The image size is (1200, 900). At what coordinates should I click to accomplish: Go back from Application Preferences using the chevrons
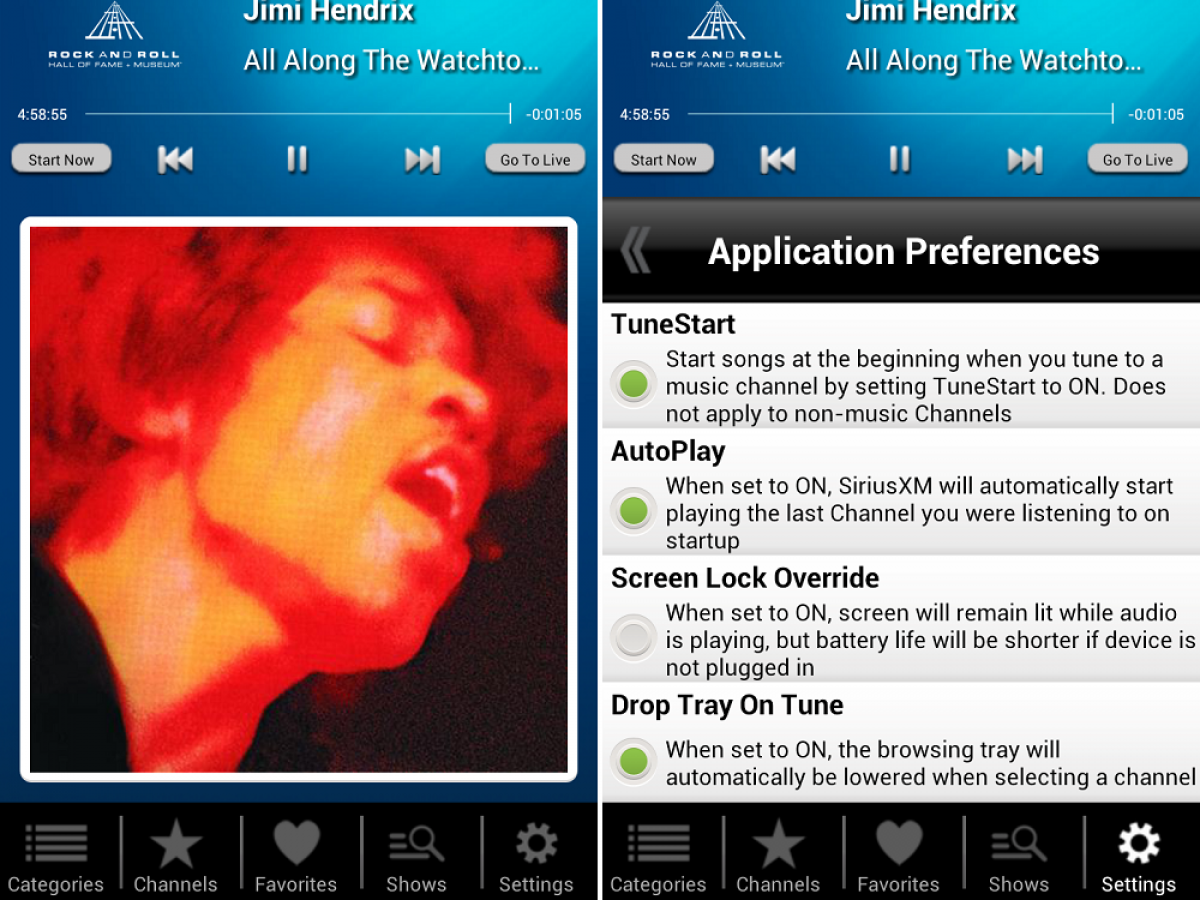636,250
